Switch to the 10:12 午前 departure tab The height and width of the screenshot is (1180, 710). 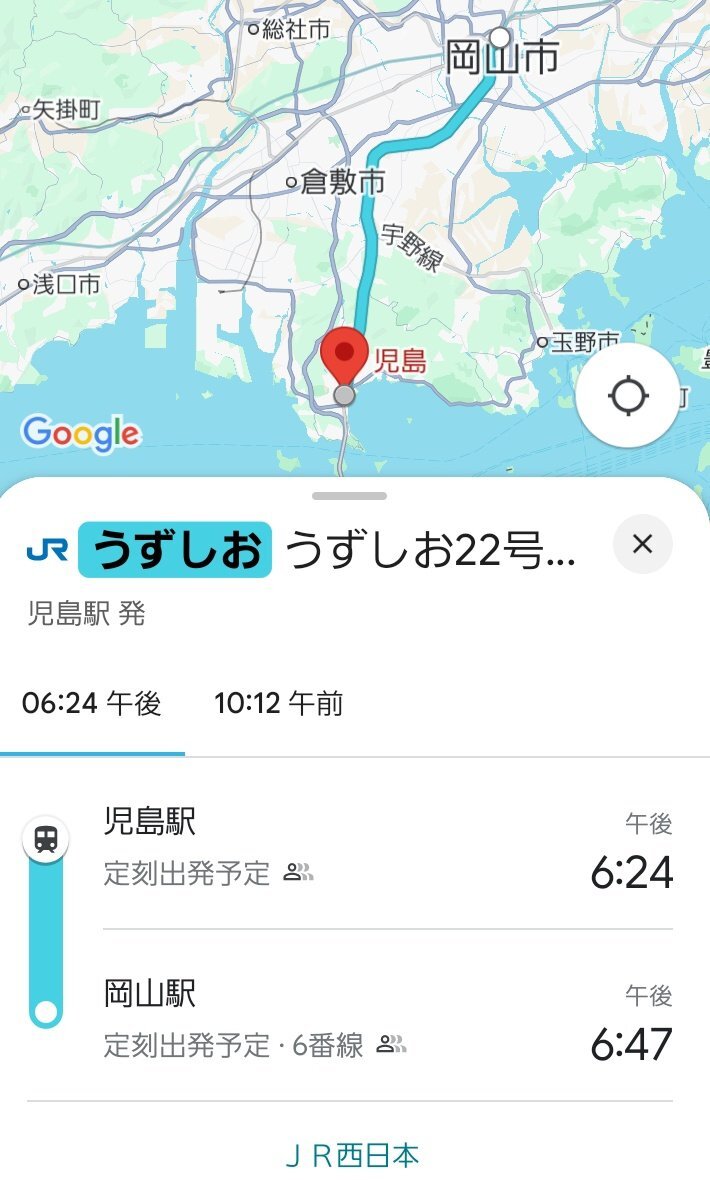pyautogui.click(x=279, y=704)
